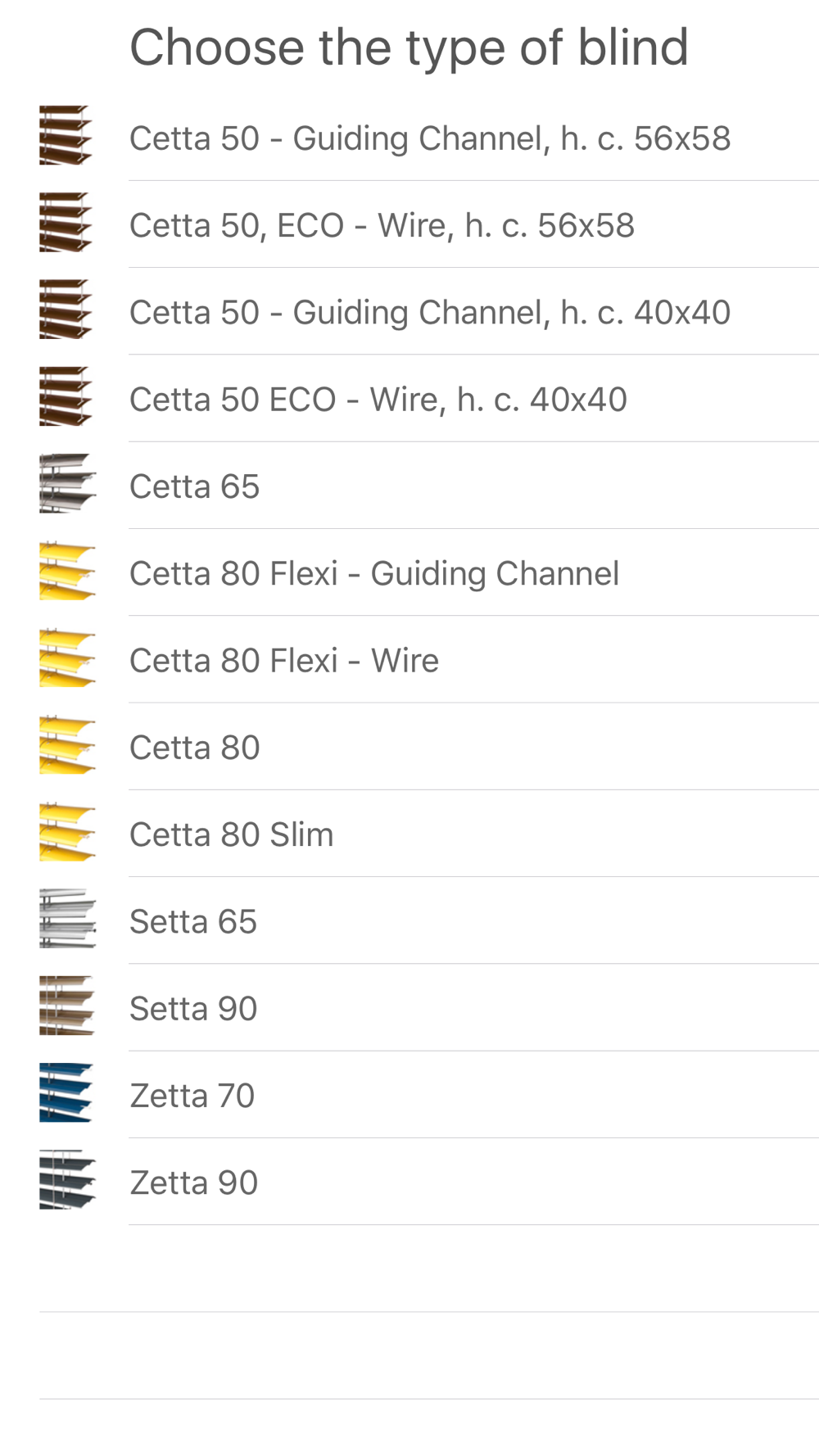Select the Zetta 90 blind
Viewport: 819px width, 1456px height.
(409, 1182)
